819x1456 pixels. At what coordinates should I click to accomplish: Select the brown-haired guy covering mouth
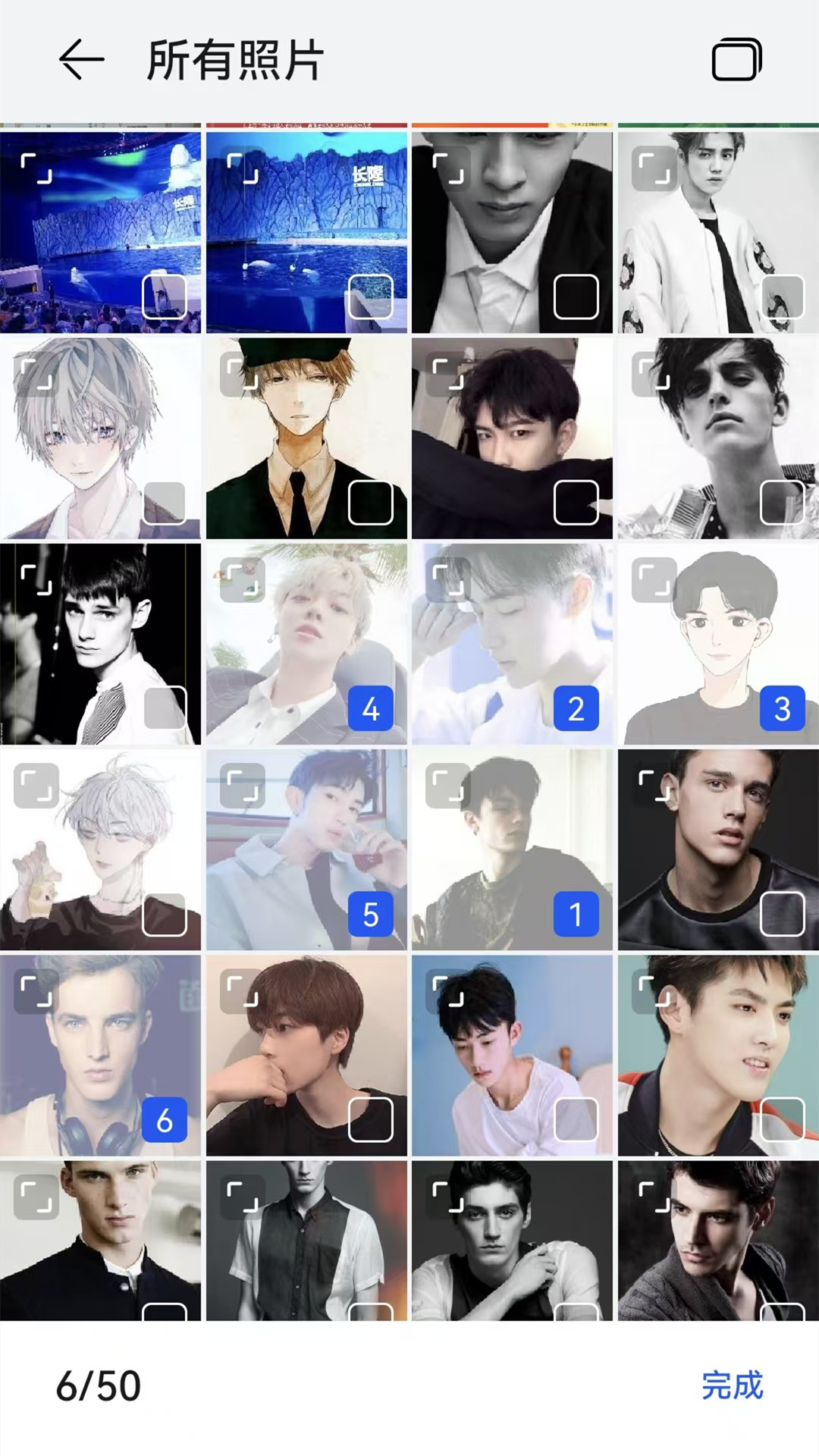coord(370,1120)
